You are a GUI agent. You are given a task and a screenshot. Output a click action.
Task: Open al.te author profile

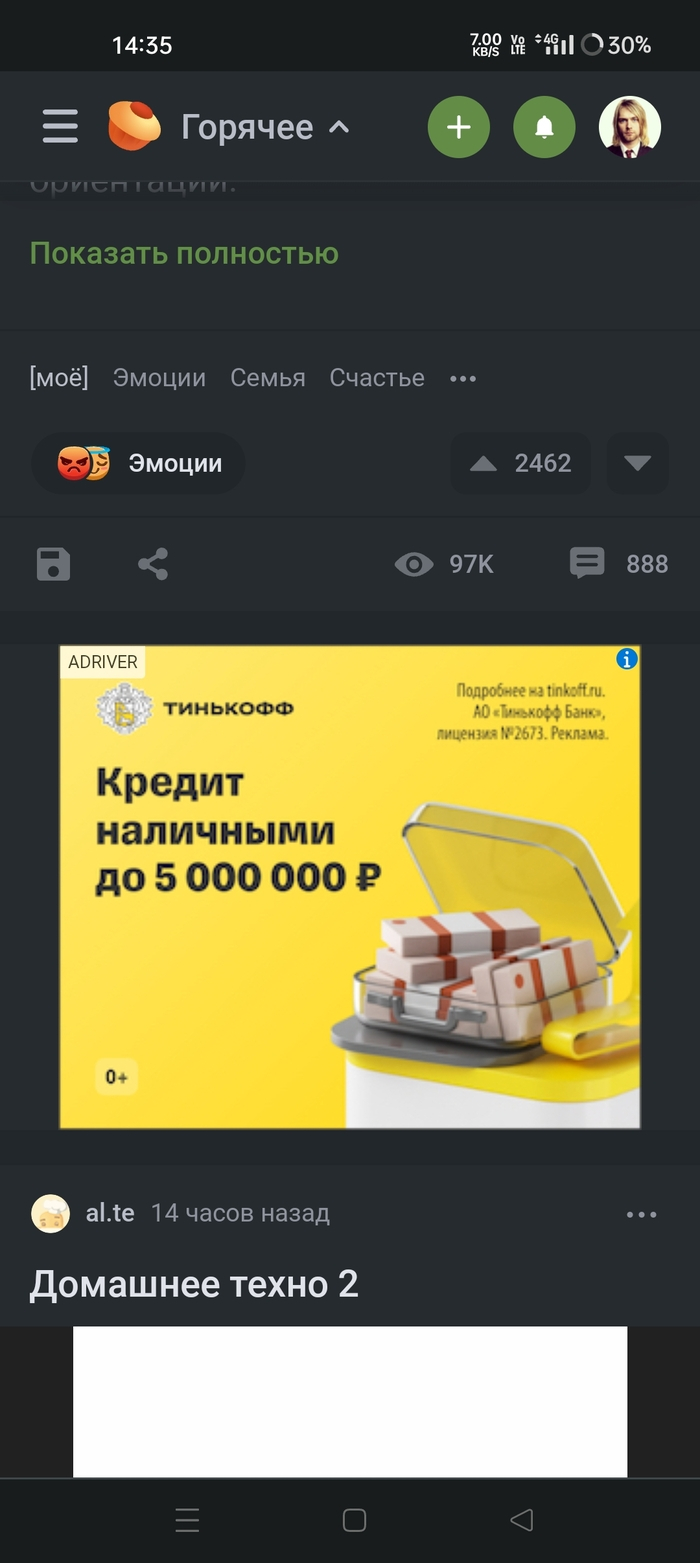[x=109, y=1213]
